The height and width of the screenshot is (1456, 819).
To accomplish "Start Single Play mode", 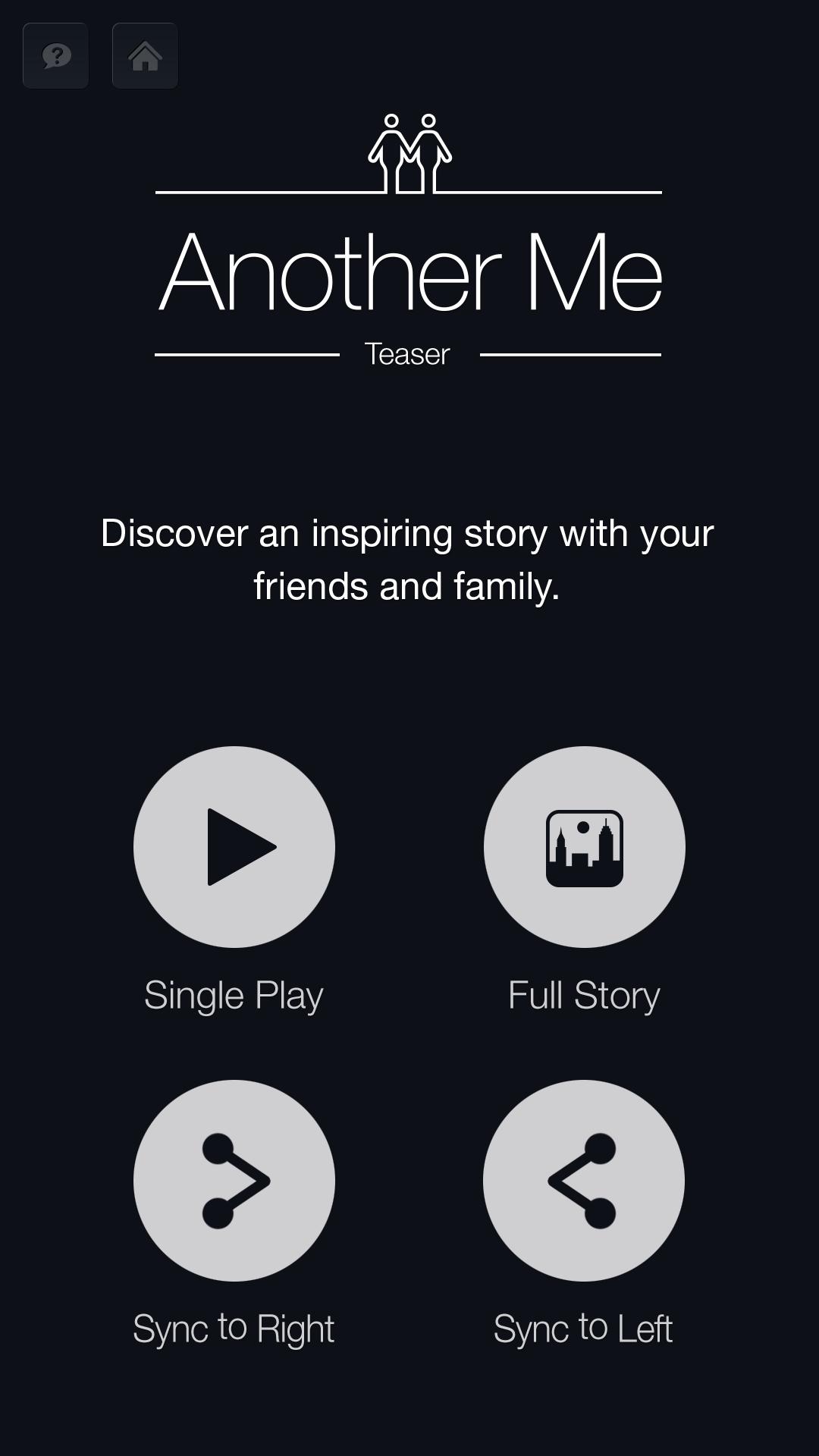I will click(x=234, y=846).
